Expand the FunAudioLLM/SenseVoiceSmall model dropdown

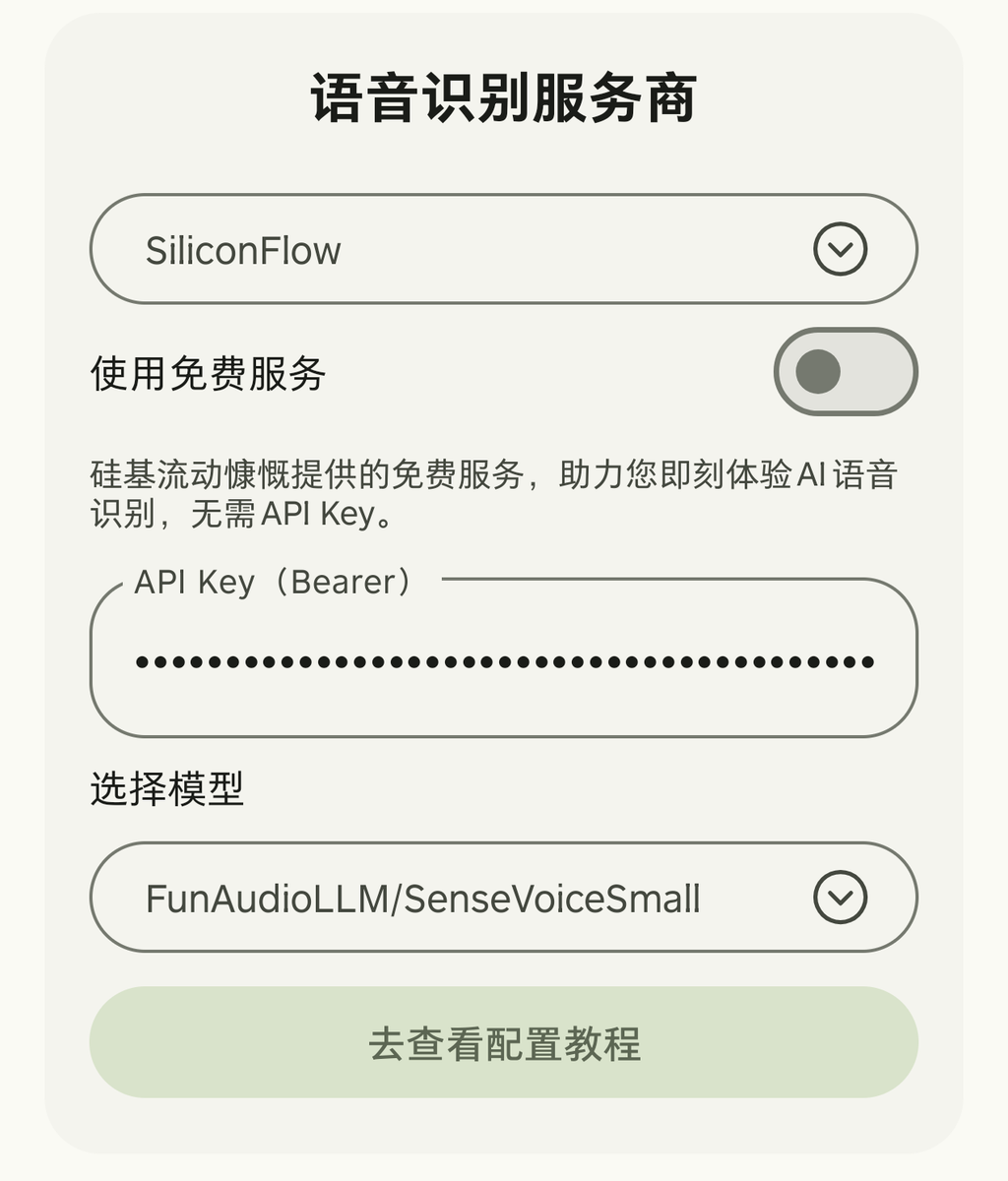pyautogui.click(x=503, y=898)
